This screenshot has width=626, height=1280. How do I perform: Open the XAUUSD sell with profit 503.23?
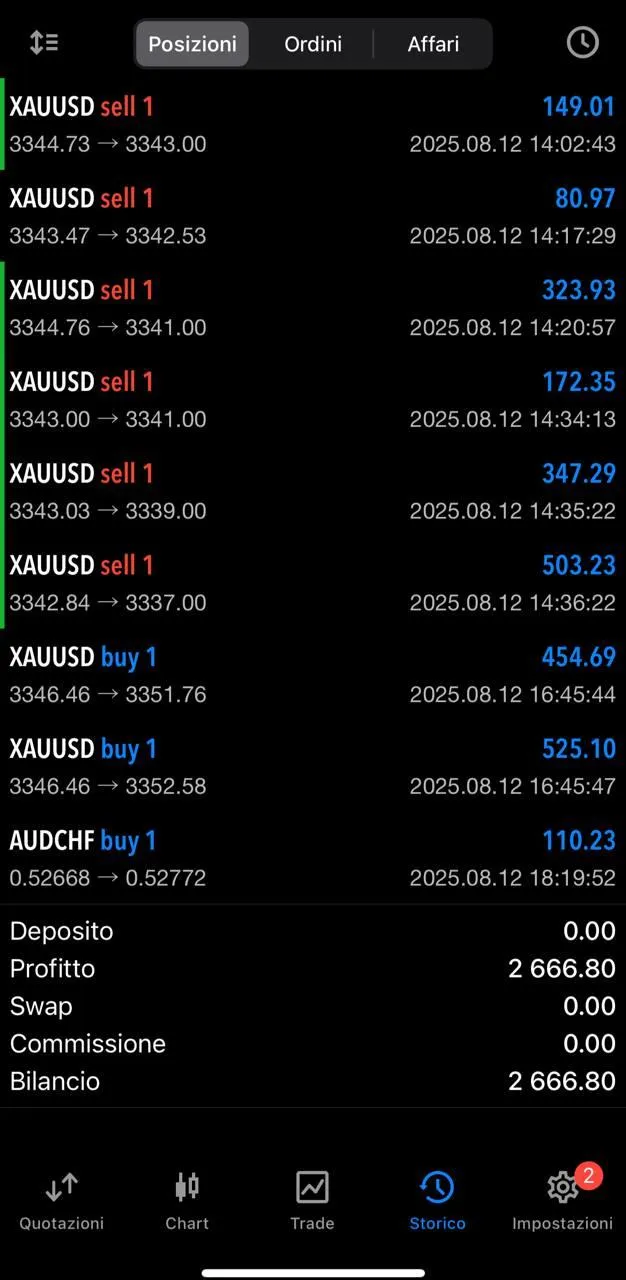coord(313,583)
